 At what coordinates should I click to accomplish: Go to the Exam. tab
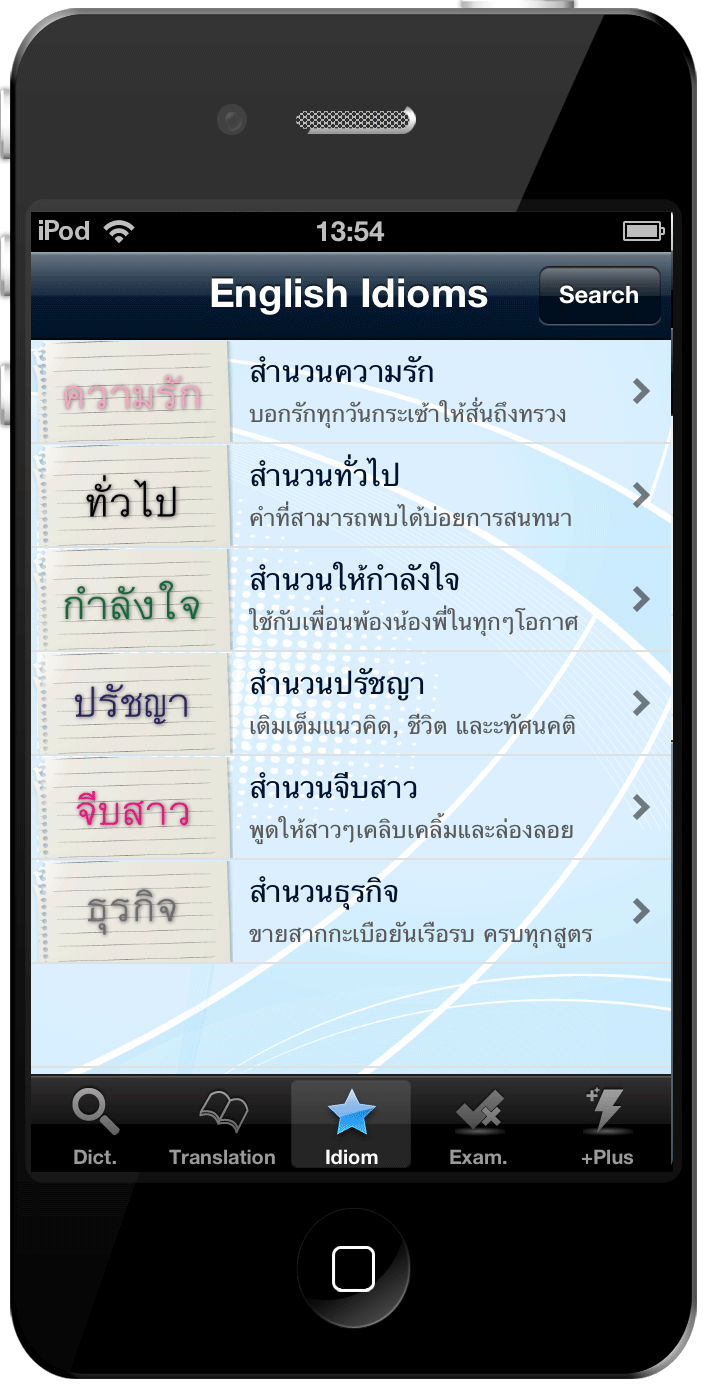(x=479, y=1125)
